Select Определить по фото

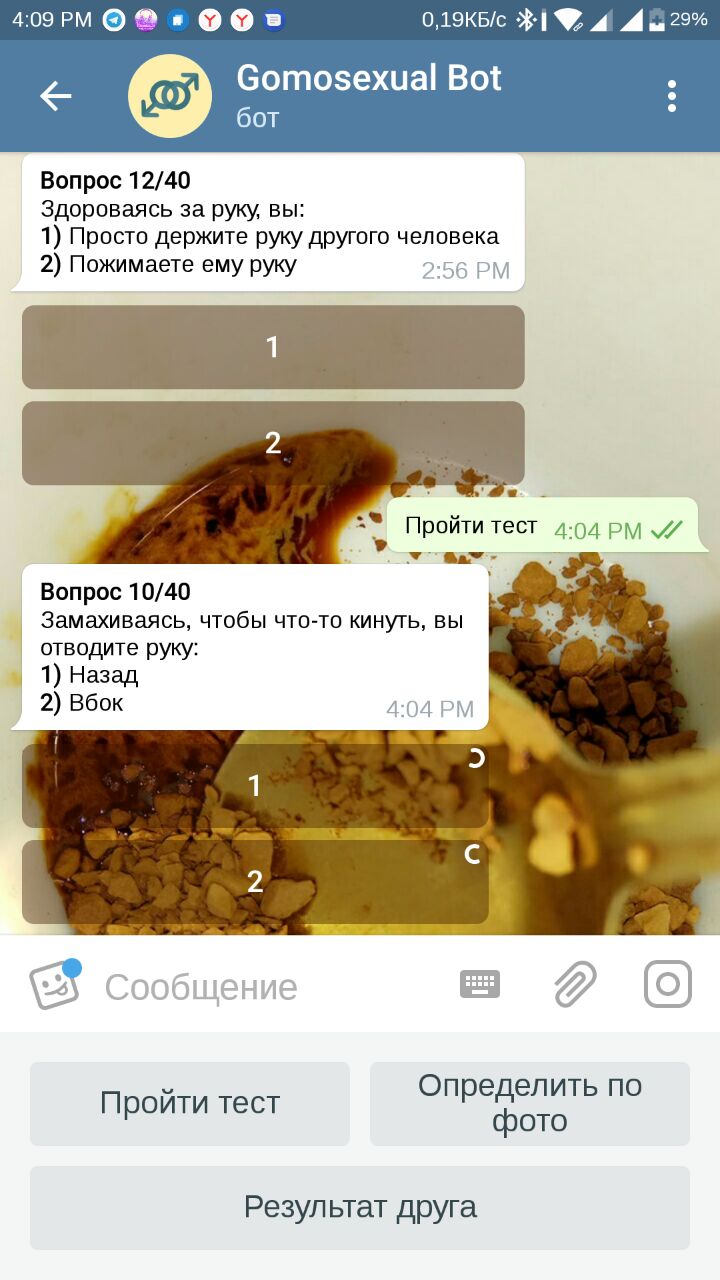click(530, 1103)
